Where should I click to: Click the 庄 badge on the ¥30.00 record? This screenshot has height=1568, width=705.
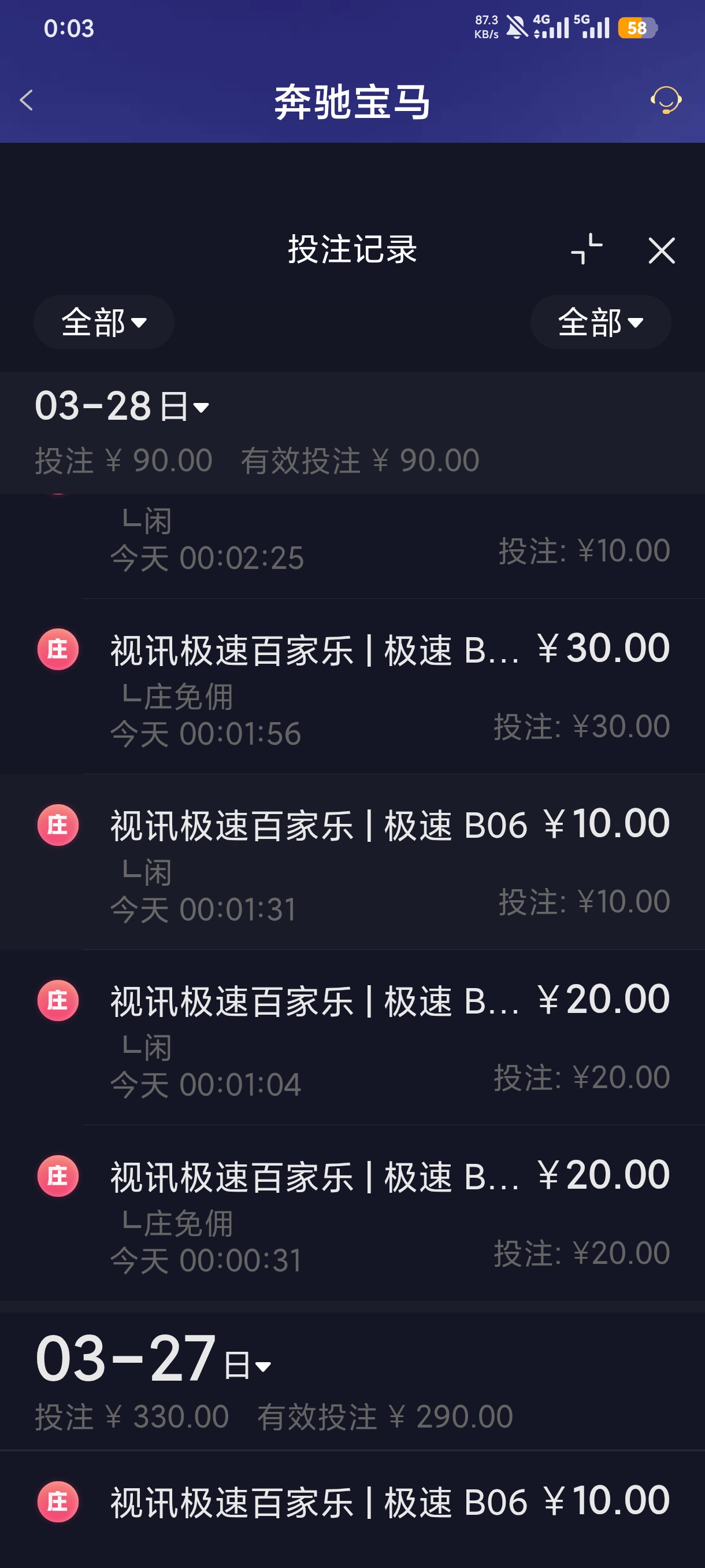pyautogui.click(x=57, y=650)
